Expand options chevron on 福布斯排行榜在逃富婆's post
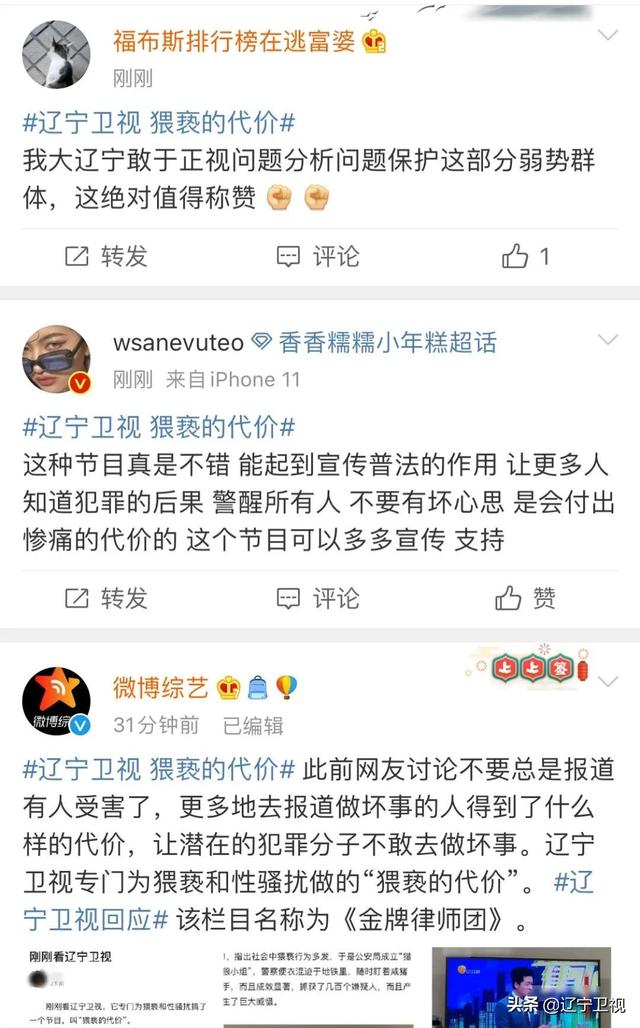The width and height of the screenshot is (640, 1028). click(x=607, y=37)
